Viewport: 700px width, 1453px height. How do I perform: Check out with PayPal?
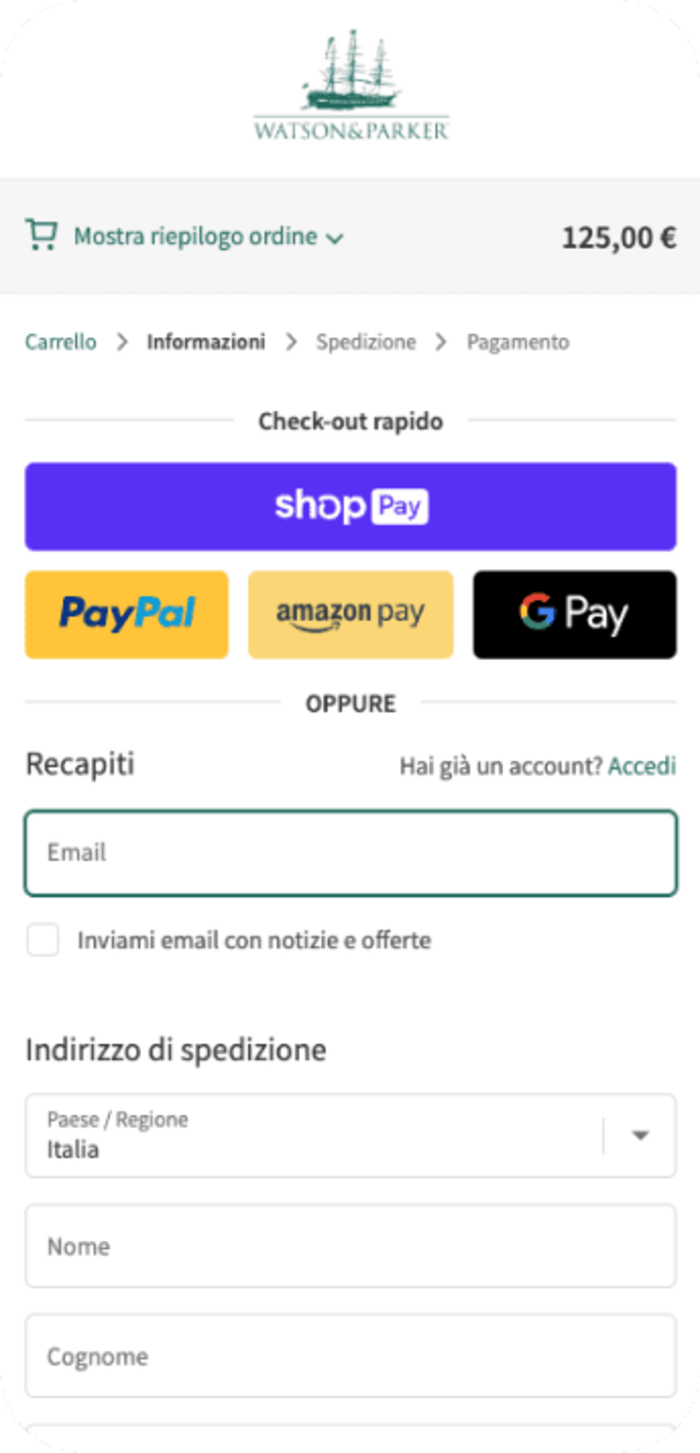tap(126, 614)
